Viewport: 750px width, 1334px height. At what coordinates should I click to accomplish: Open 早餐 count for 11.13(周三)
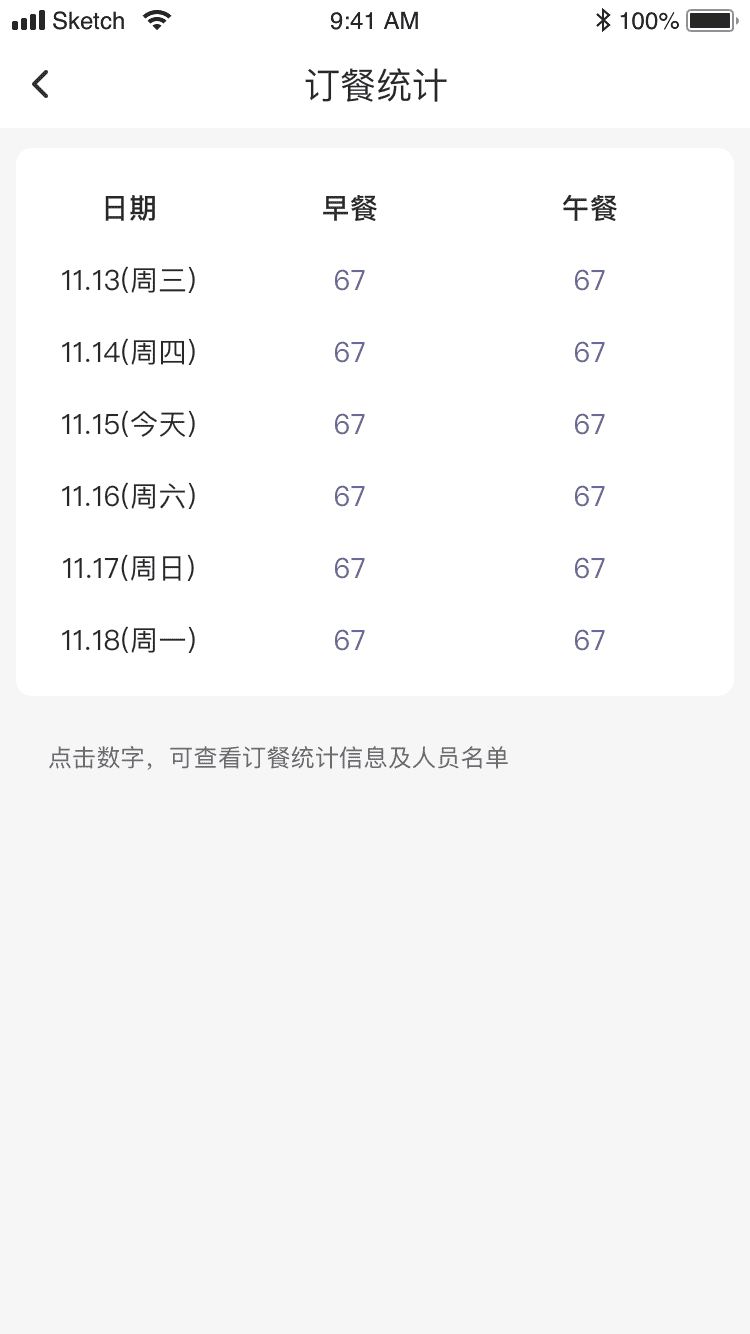pos(349,281)
